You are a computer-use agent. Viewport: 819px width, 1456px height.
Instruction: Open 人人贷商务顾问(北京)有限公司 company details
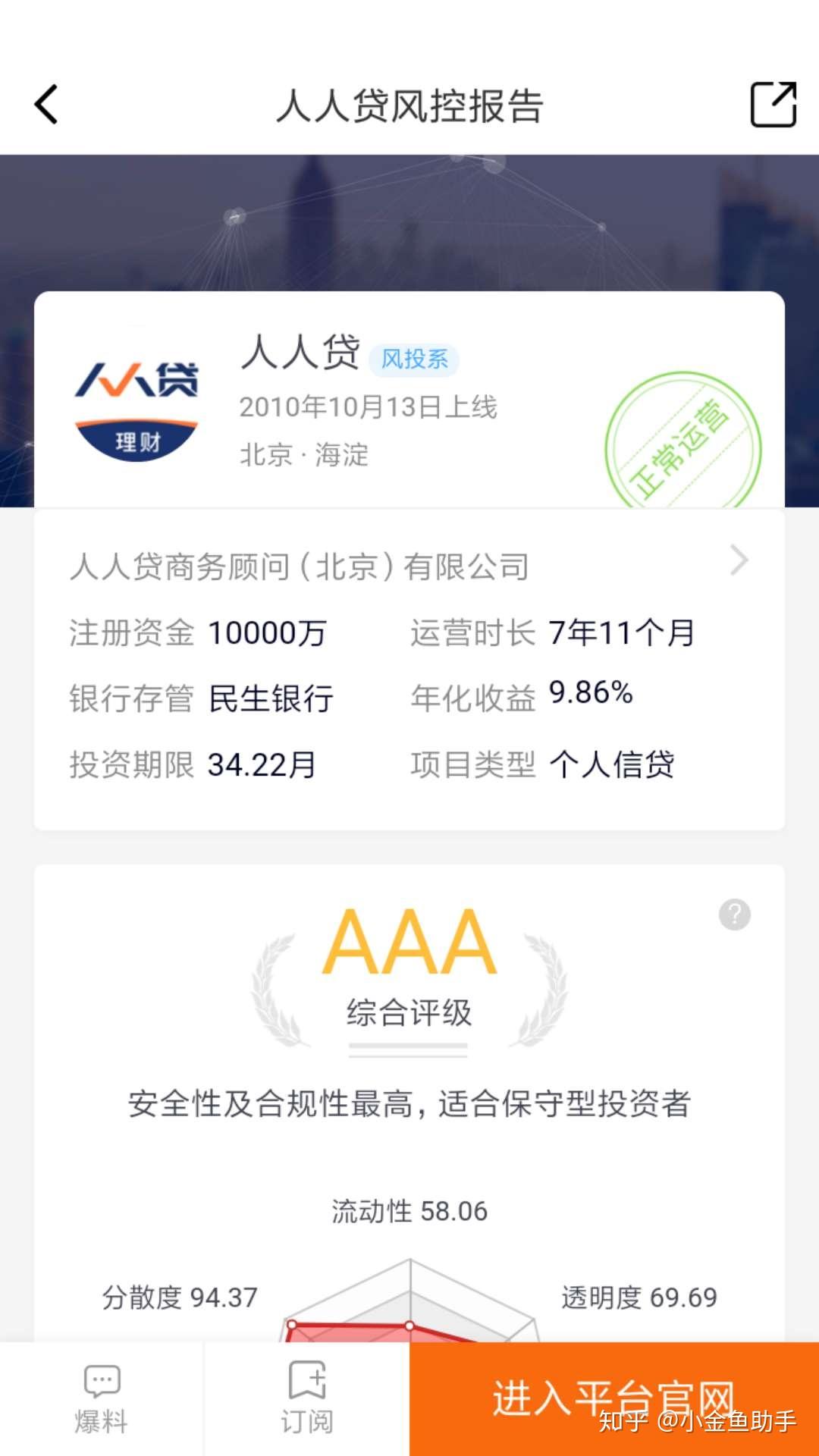(x=409, y=566)
